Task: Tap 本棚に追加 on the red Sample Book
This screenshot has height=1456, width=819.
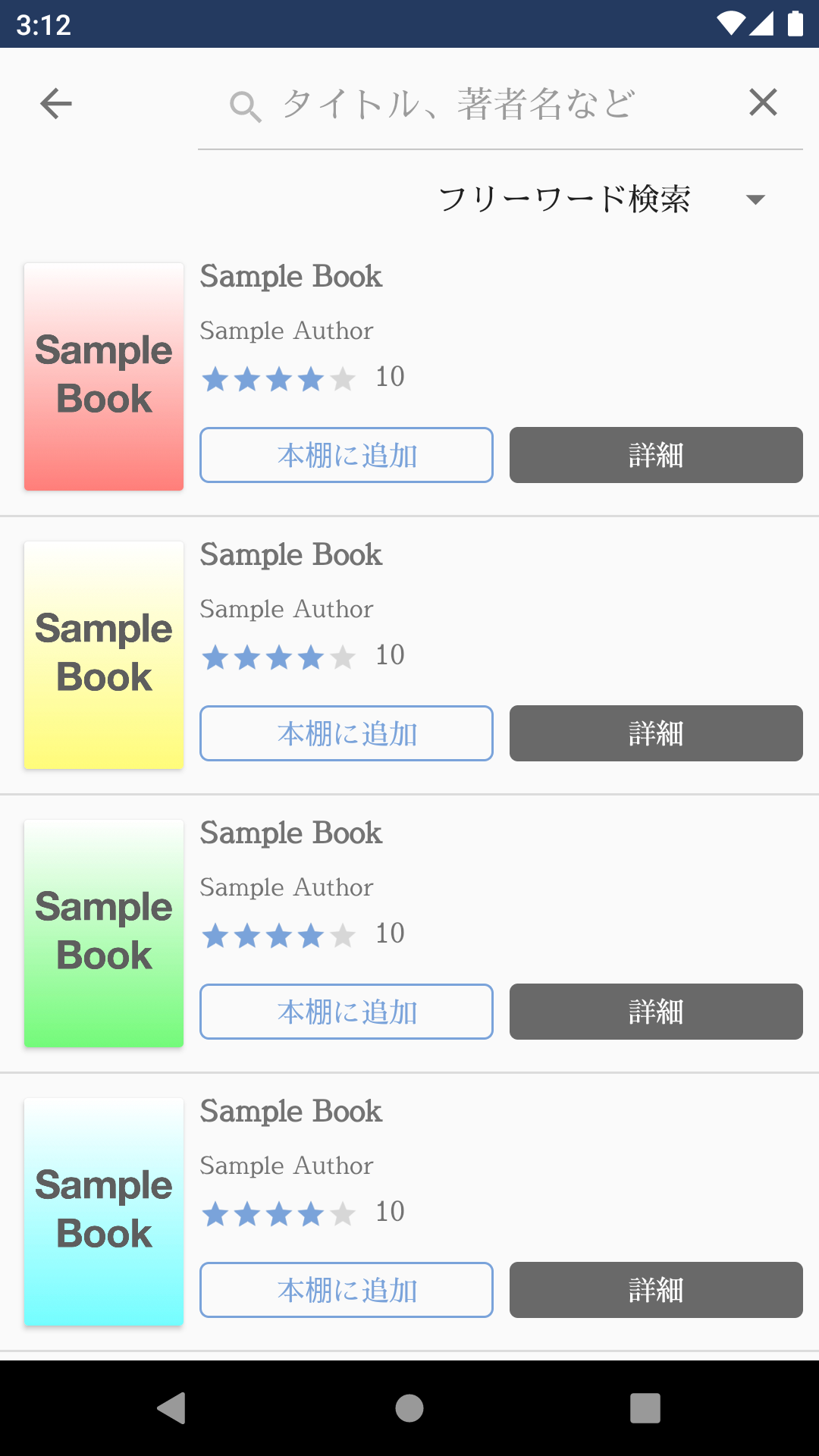Action: coord(346,455)
